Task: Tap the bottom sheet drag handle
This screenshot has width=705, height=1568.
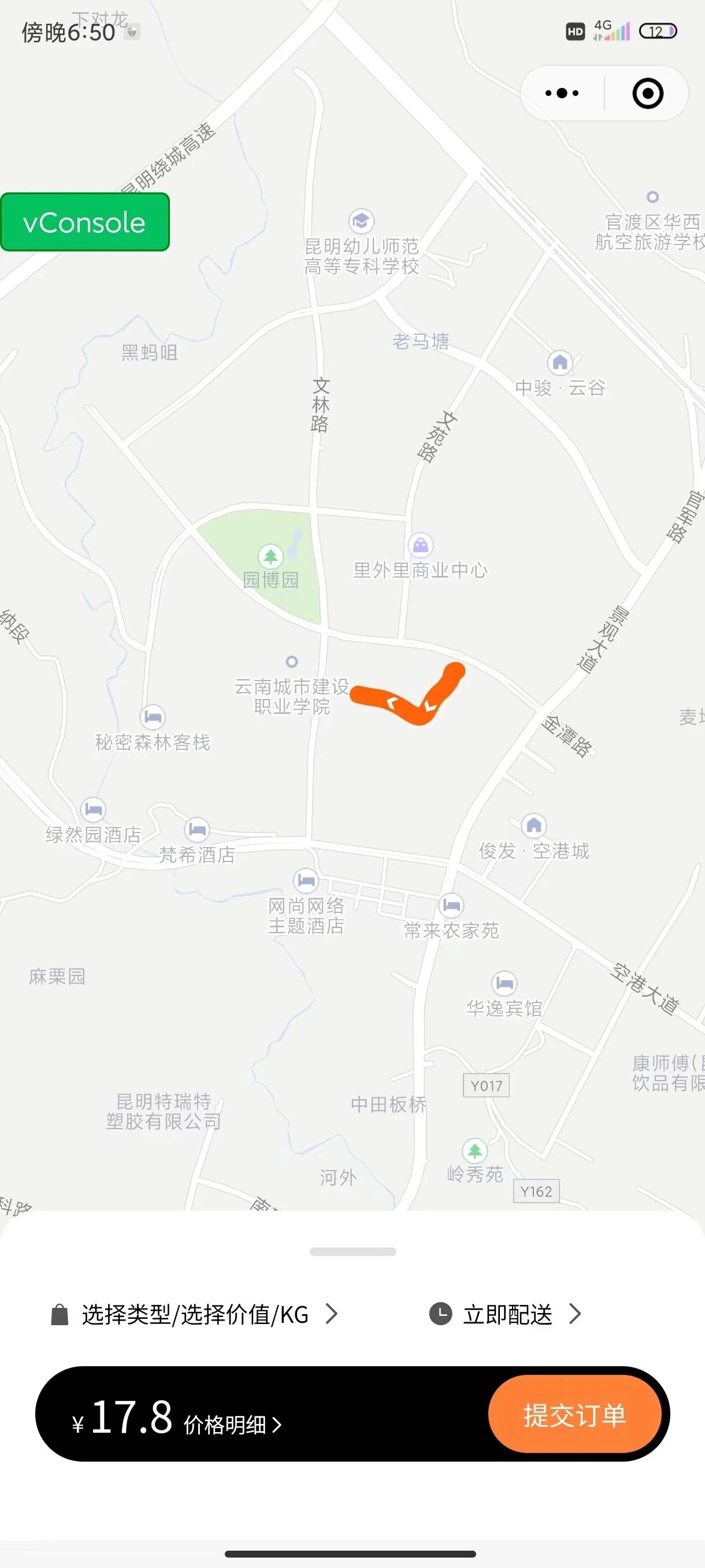Action: point(353,1252)
